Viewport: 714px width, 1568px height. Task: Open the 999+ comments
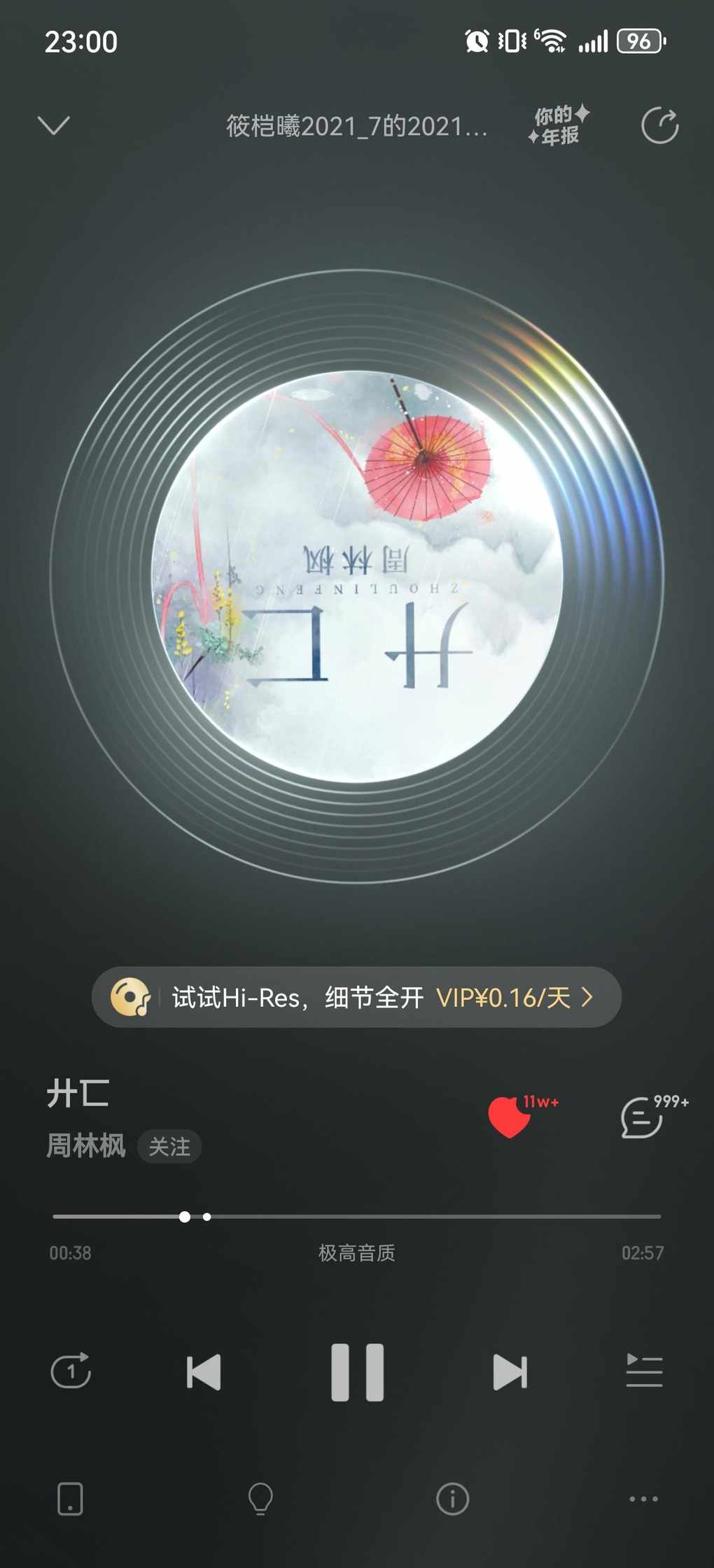[643, 1117]
